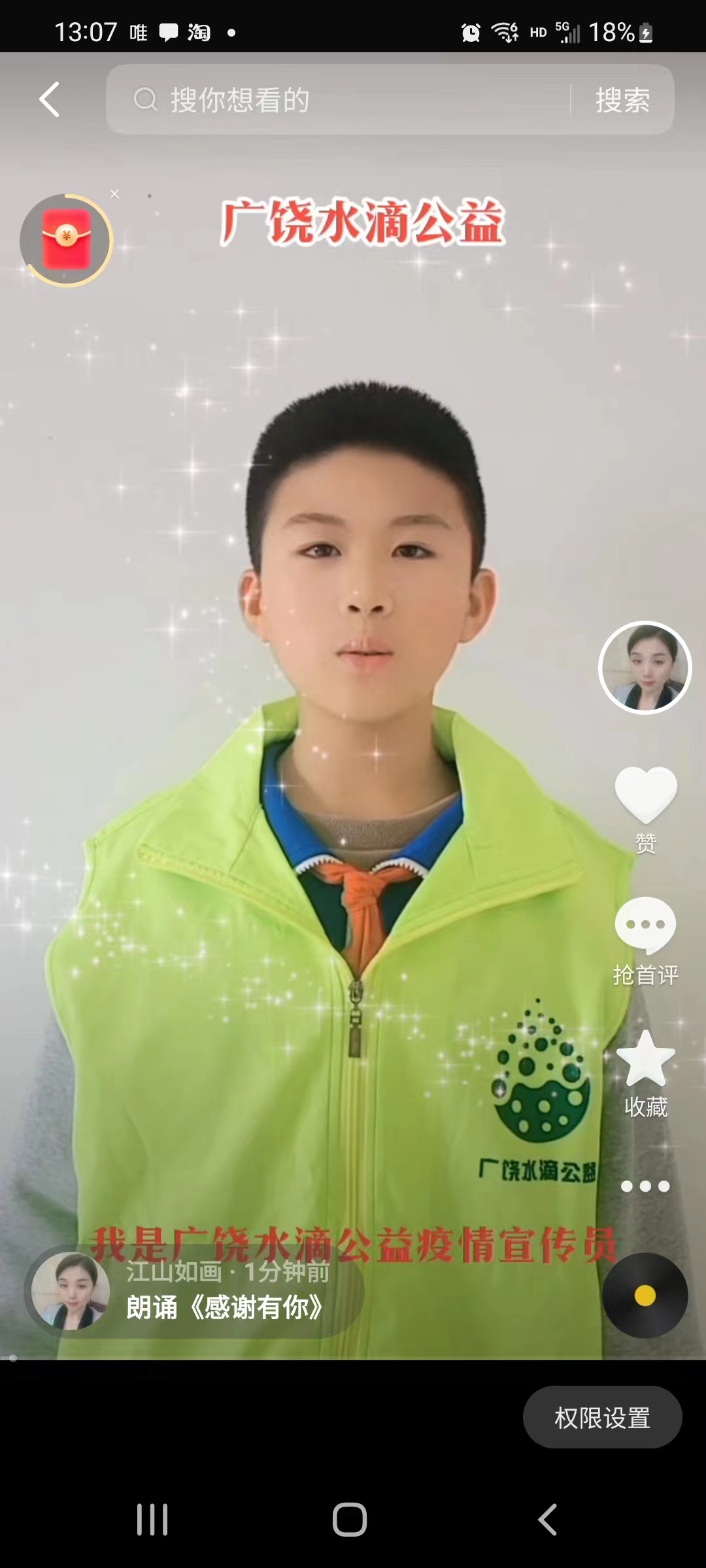Image resolution: width=706 pixels, height=1568 pixels.
Task: Dismiss the red envelope widget
Action: (x=114, y=194)
